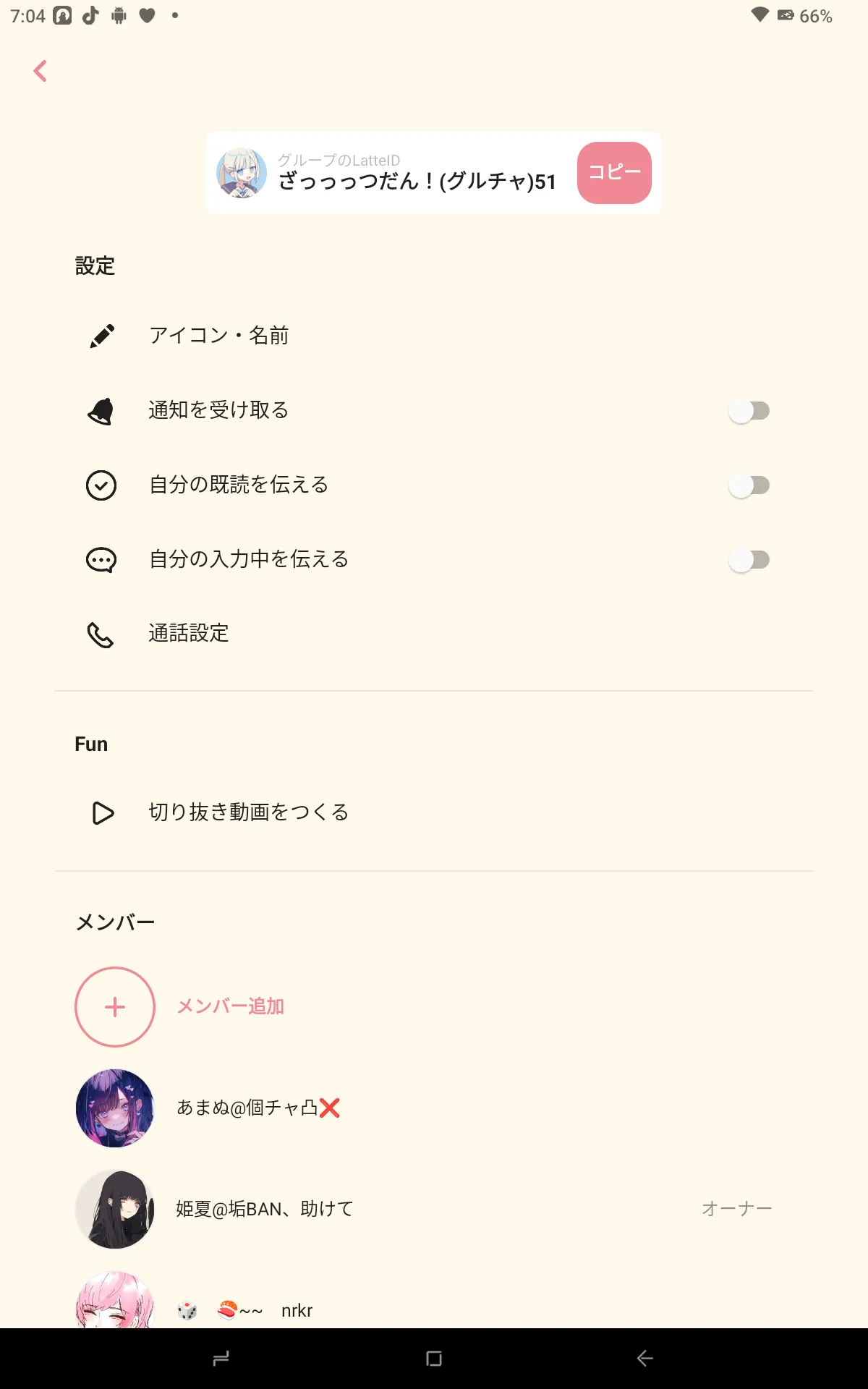The width and height of the screenshot is (868, 1389).
Task: Open member nrkr row
Action: tap(434, 1301)
